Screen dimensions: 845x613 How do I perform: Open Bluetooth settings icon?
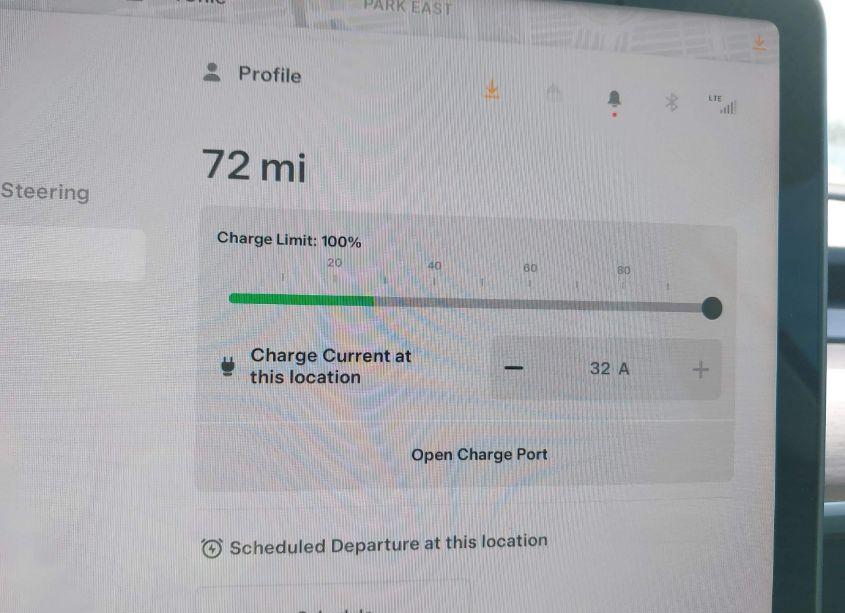[x=673, y=101]
